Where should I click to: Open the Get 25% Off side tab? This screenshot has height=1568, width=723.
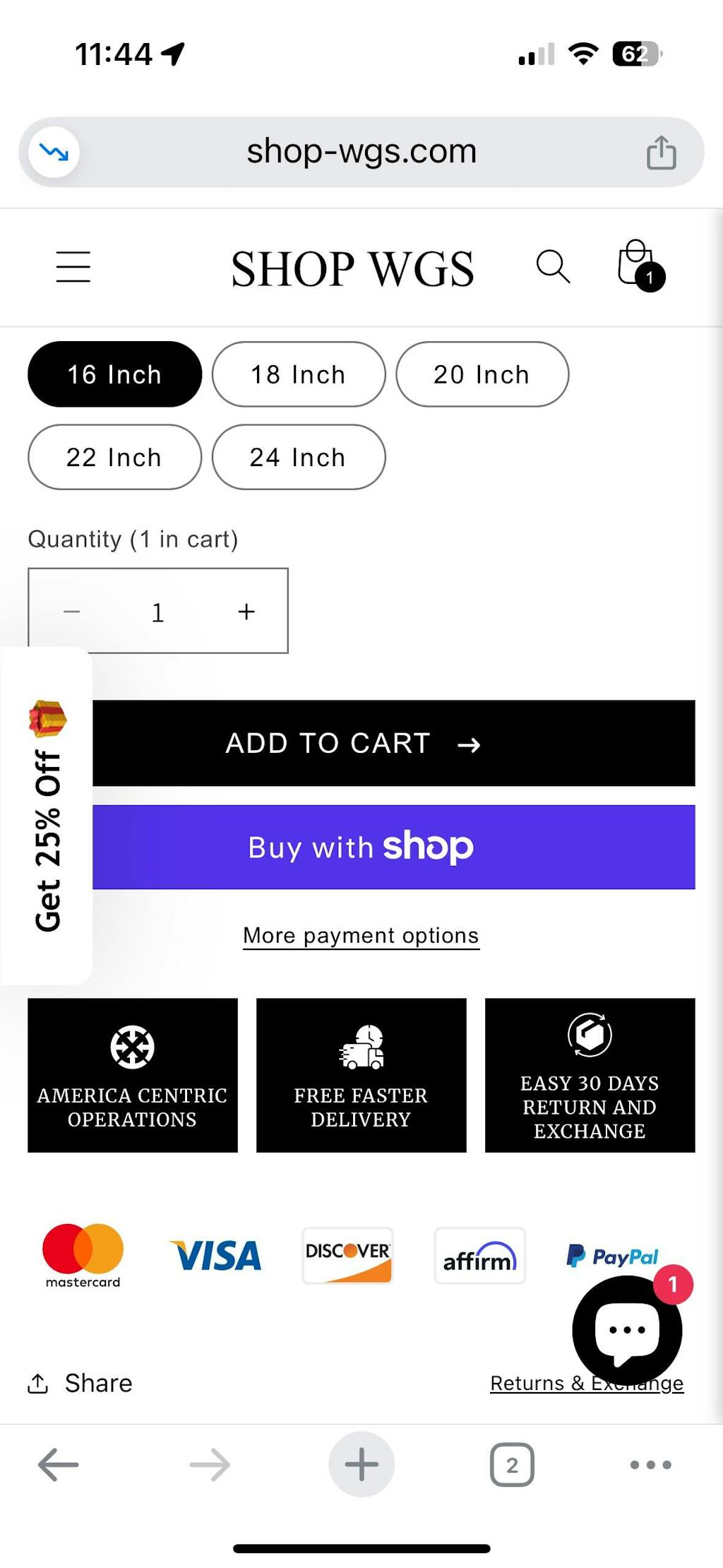click(x=47, y=816)
